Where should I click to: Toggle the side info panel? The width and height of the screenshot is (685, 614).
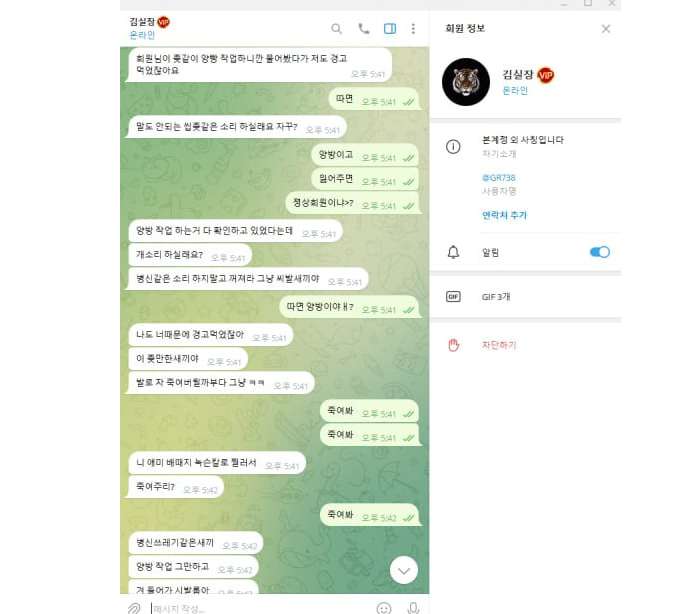point(390,29)
